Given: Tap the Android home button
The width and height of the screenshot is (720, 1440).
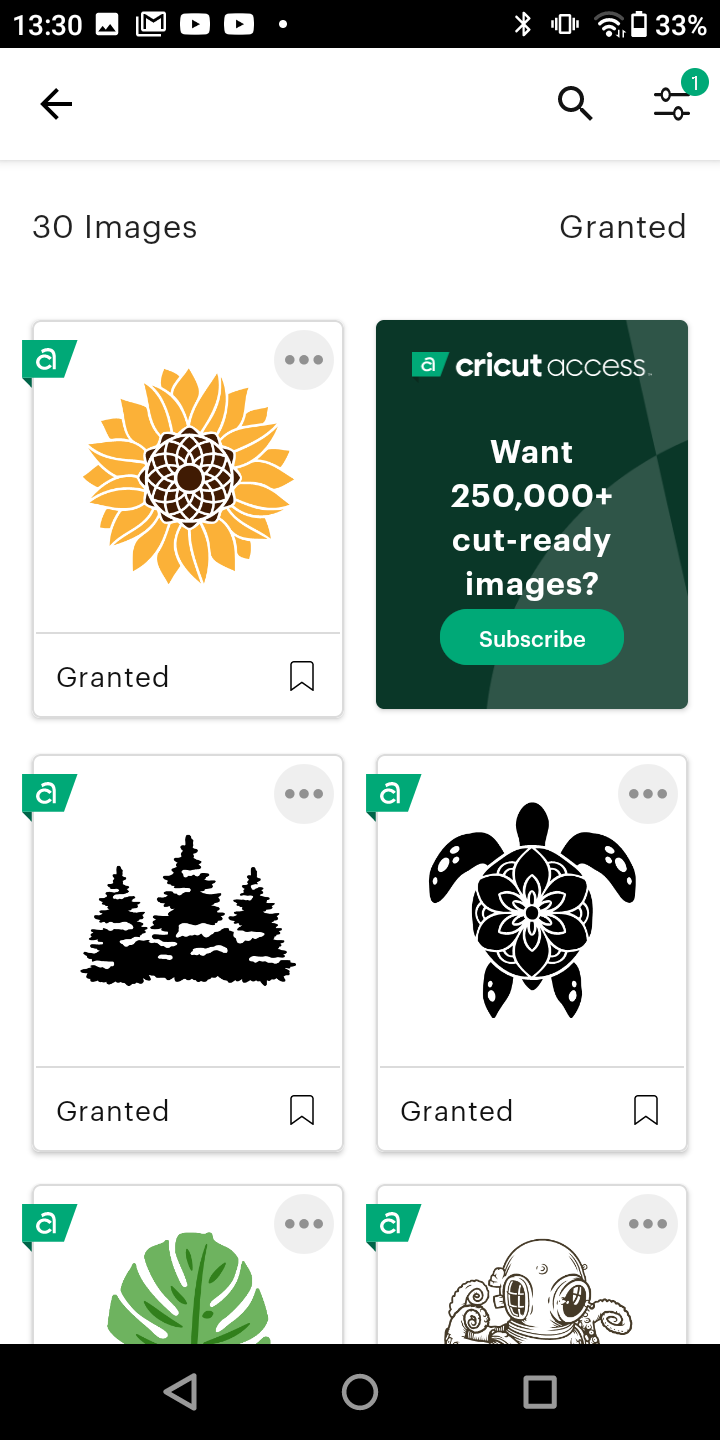Looking at the screenshot, I should 360,1391.
